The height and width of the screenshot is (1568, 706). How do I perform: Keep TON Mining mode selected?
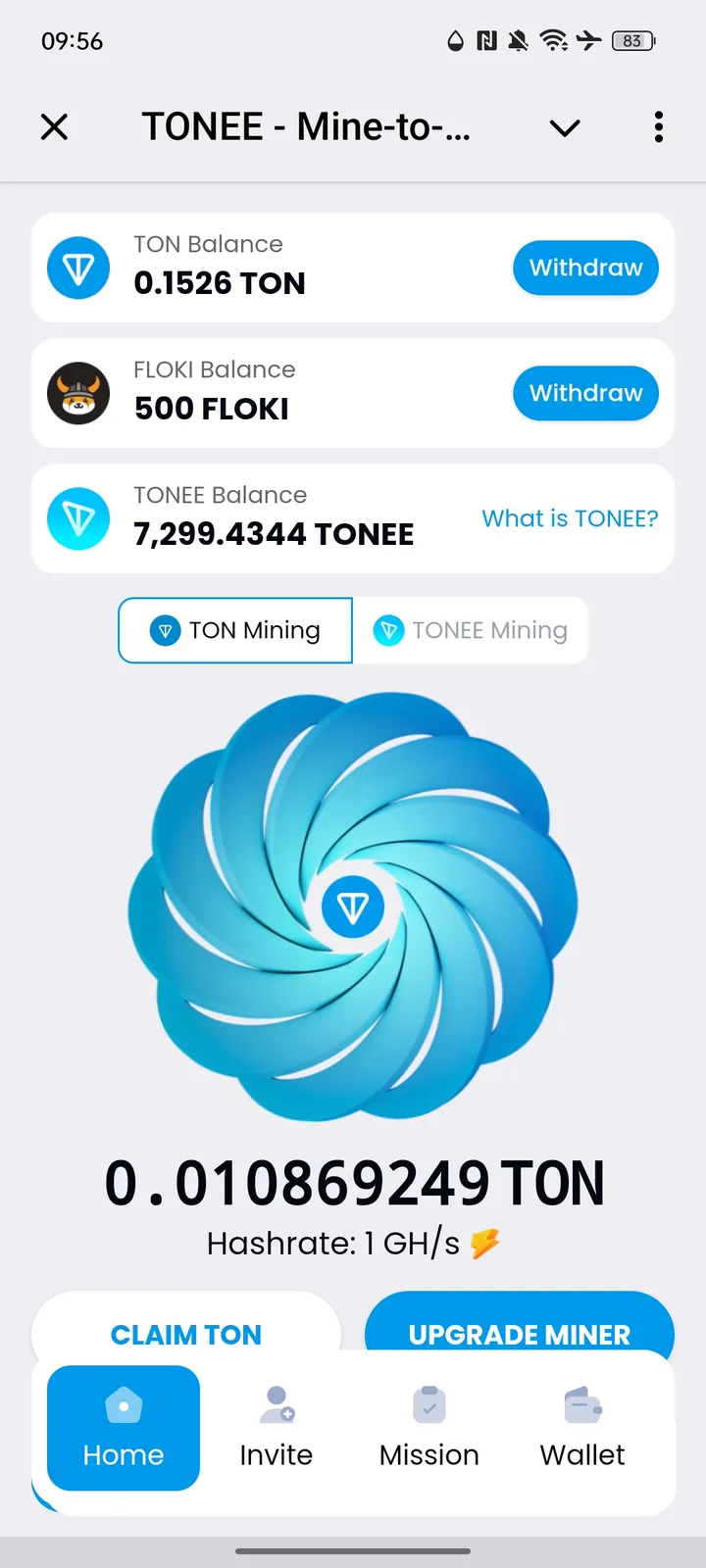pyautogui.click(x=234, y=630)
